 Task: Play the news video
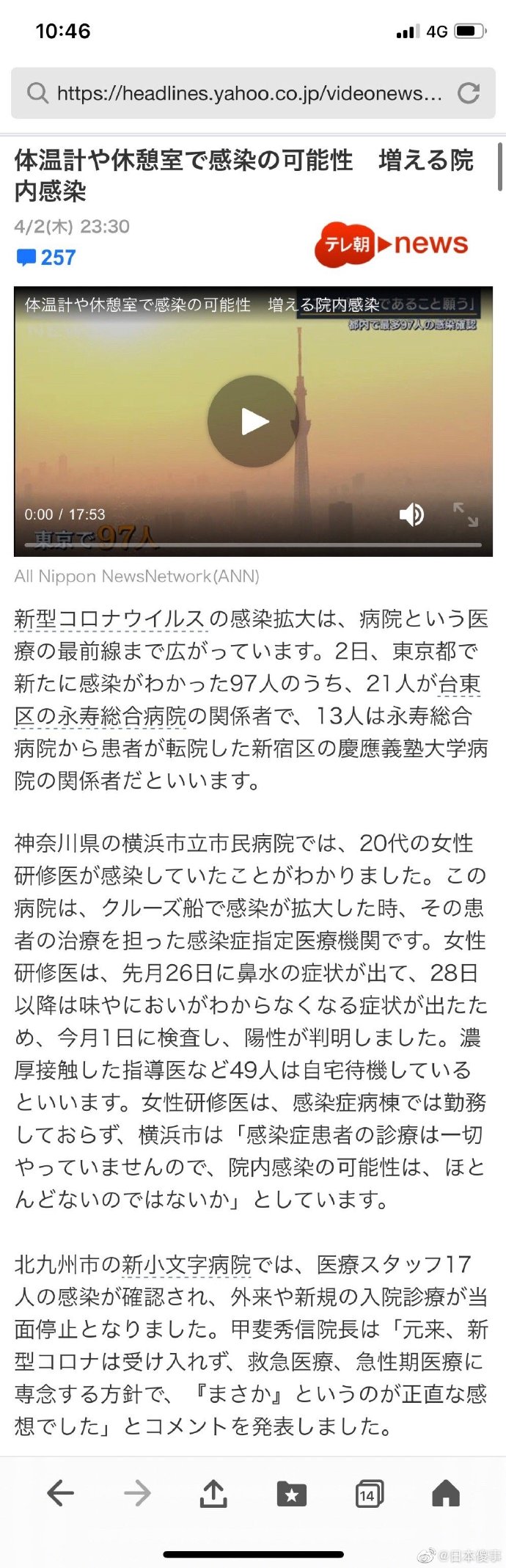[x=253, y=421]
